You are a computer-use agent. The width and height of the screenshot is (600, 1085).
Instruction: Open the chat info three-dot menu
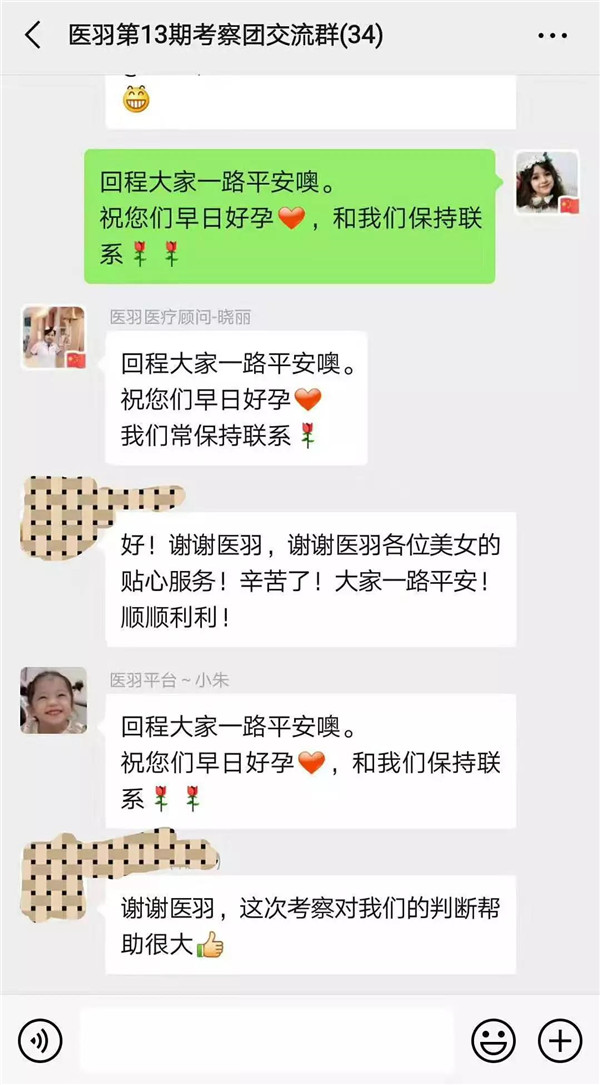click(x=552, y=36)
